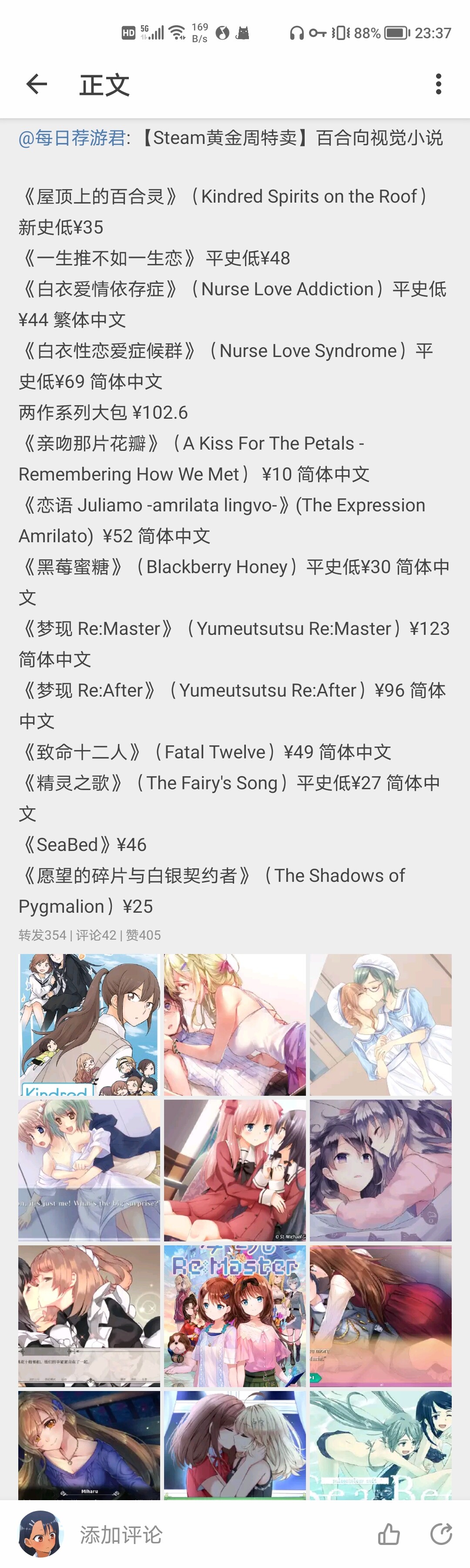Screen dimensions: 470x1568
Task: Open the SeaBed image thumbnail
Action: (380, 1445)
